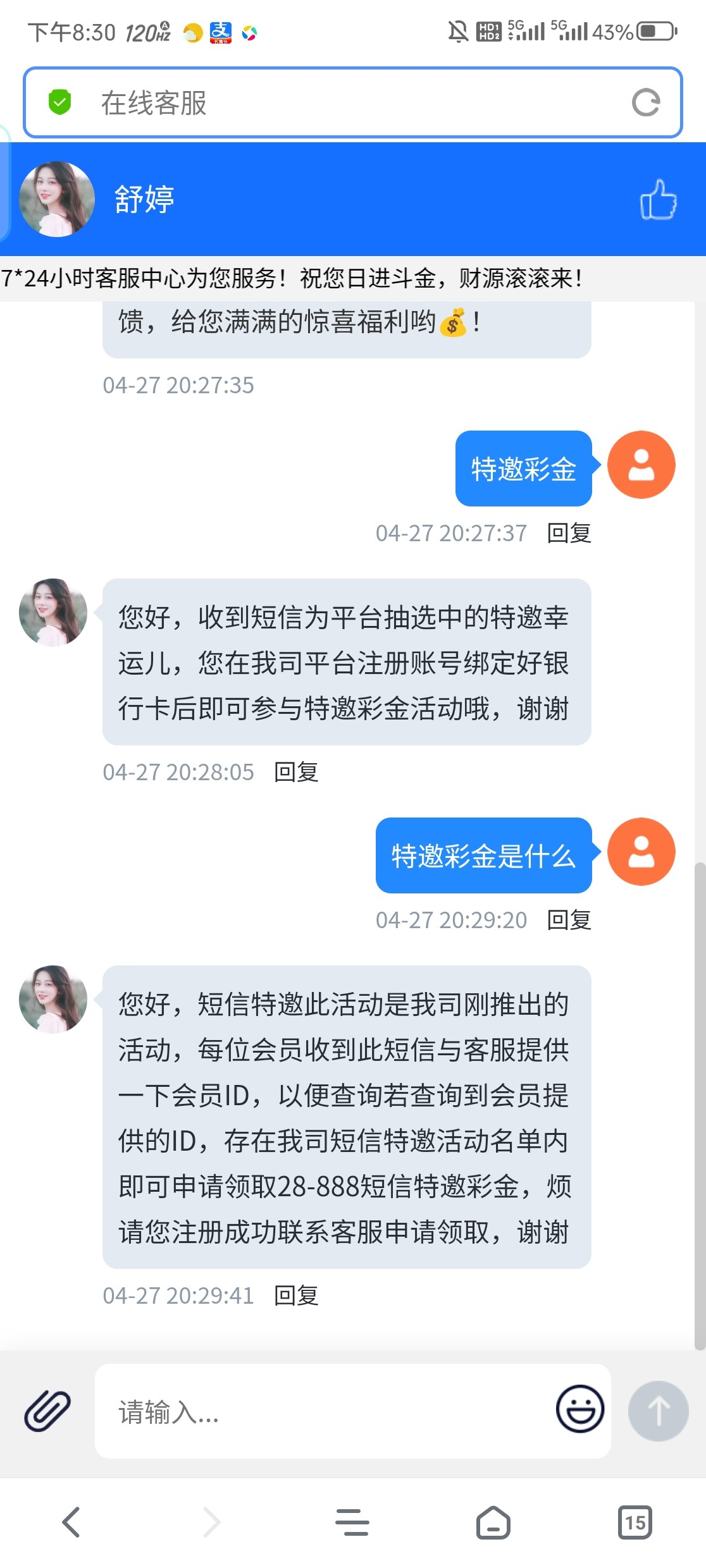Viewport: 706px width, 1568px height.
Task: Tap the agent avatar beside the 20:29:41 reply
Action: click(54, 1003)
